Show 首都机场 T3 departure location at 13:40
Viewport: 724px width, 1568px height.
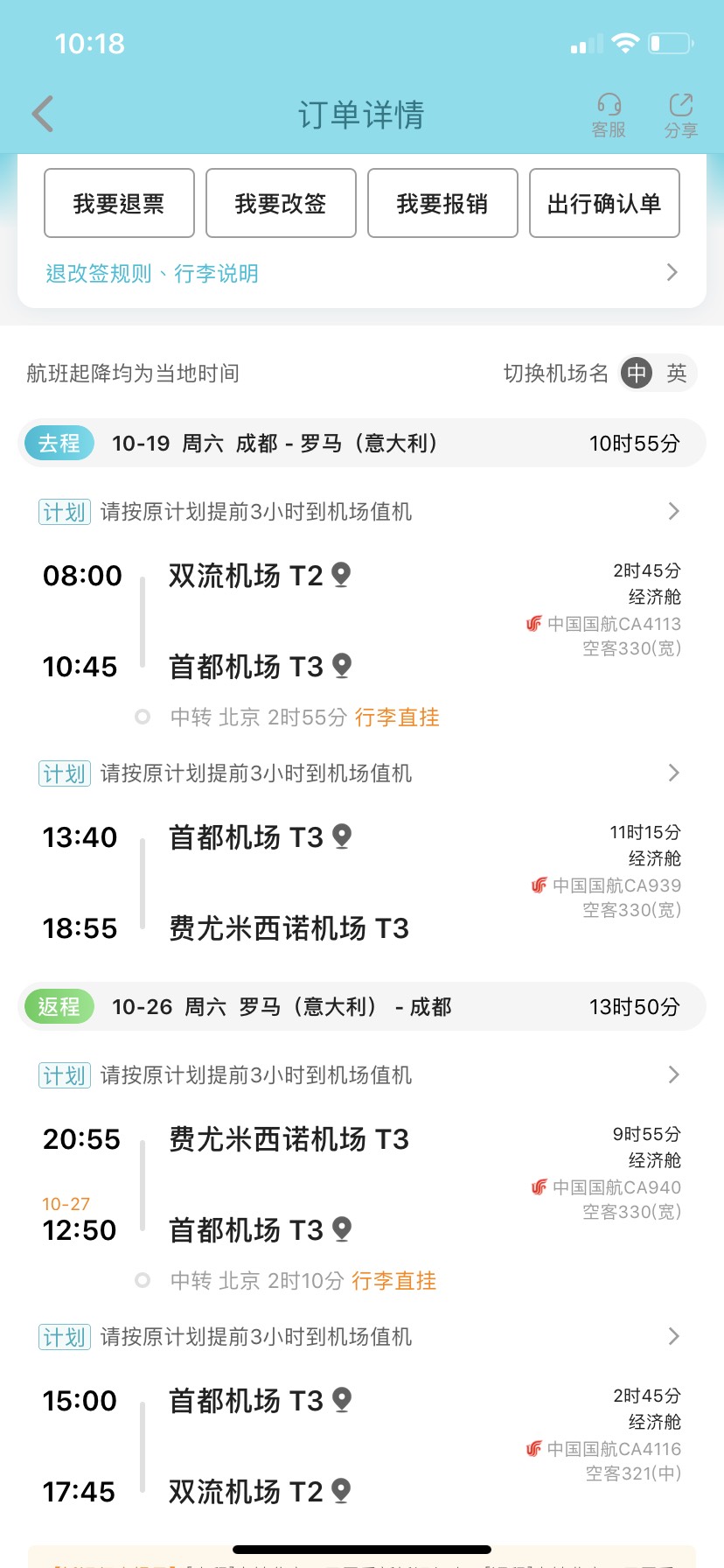click(342, 836)
